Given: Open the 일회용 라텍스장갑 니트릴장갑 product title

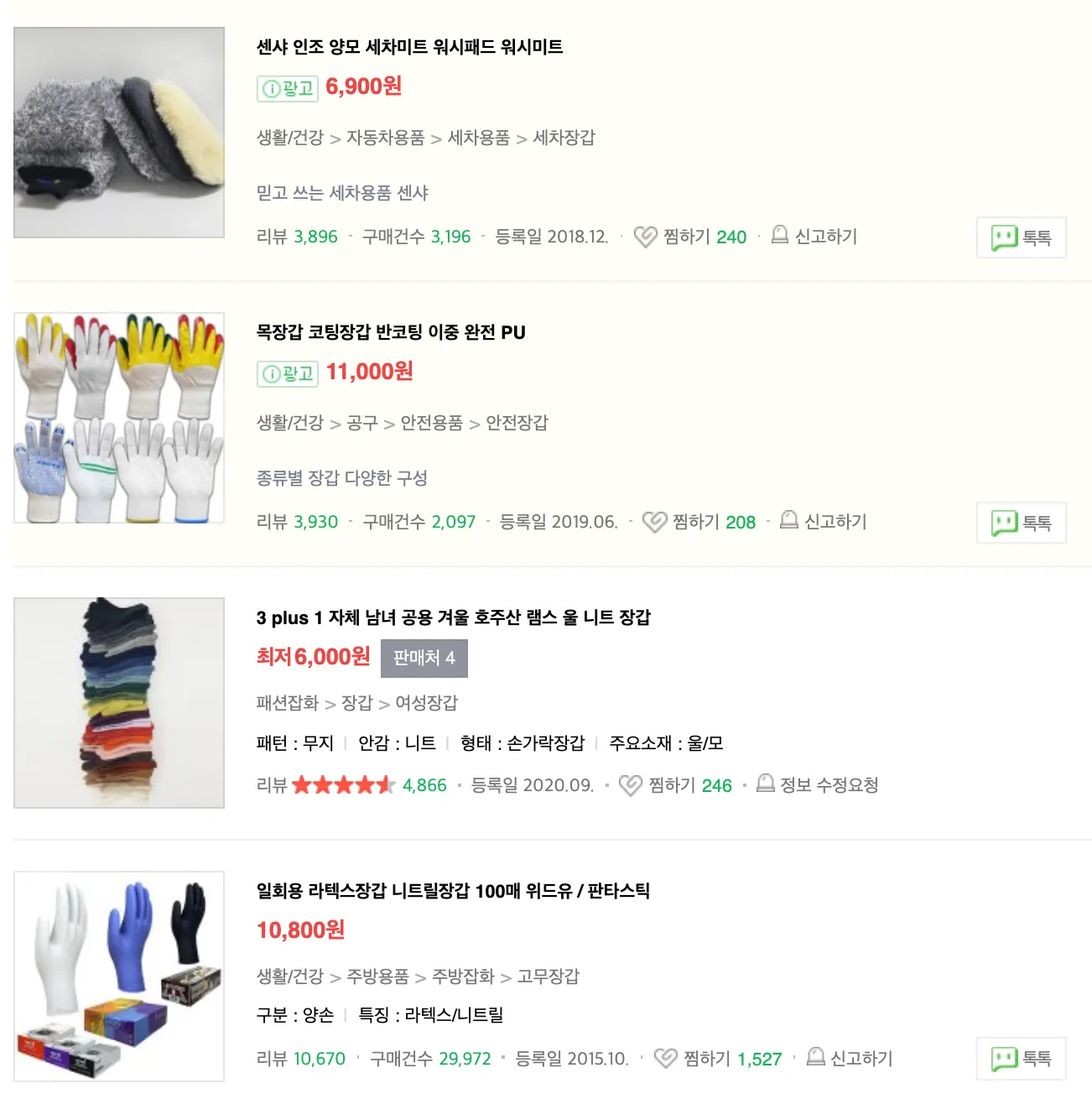Looking at the screenshot, I should [453, 891].
